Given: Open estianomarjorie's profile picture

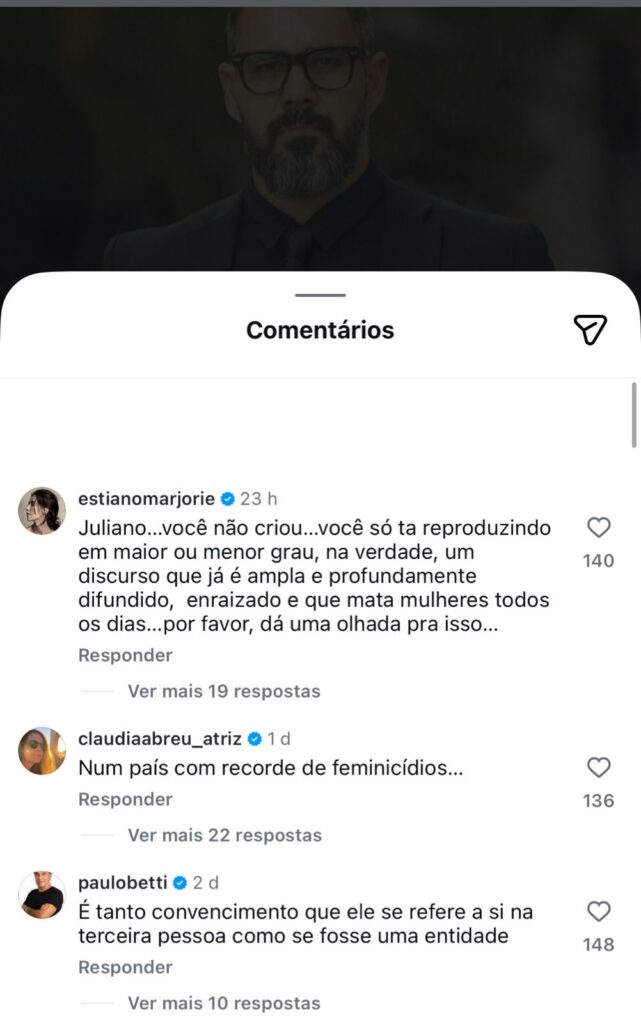Looking at the screenshot, I should 42,511.
